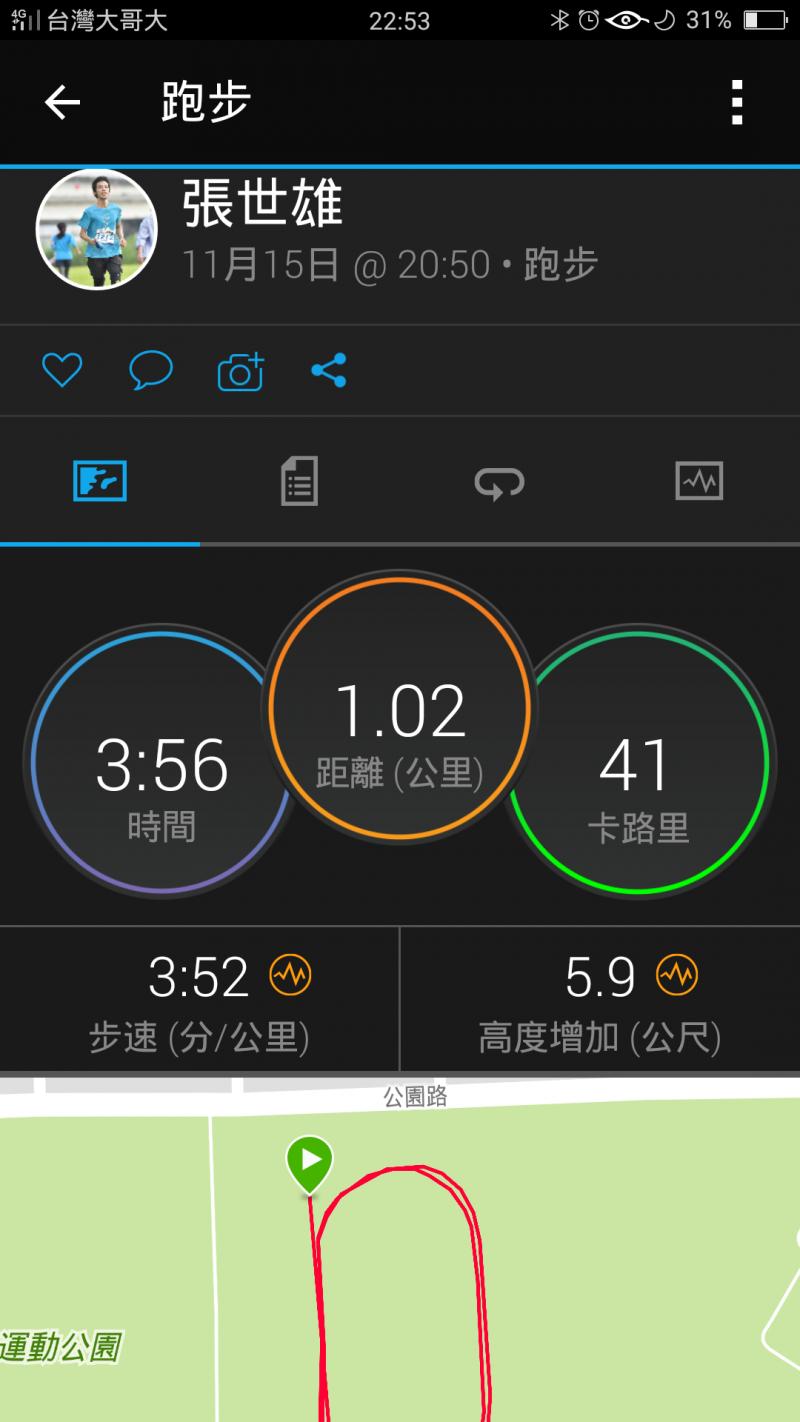The height and width of the screenshot is (1422, 800).
Task: Open comments for this activity
Action: click(151, 371)
